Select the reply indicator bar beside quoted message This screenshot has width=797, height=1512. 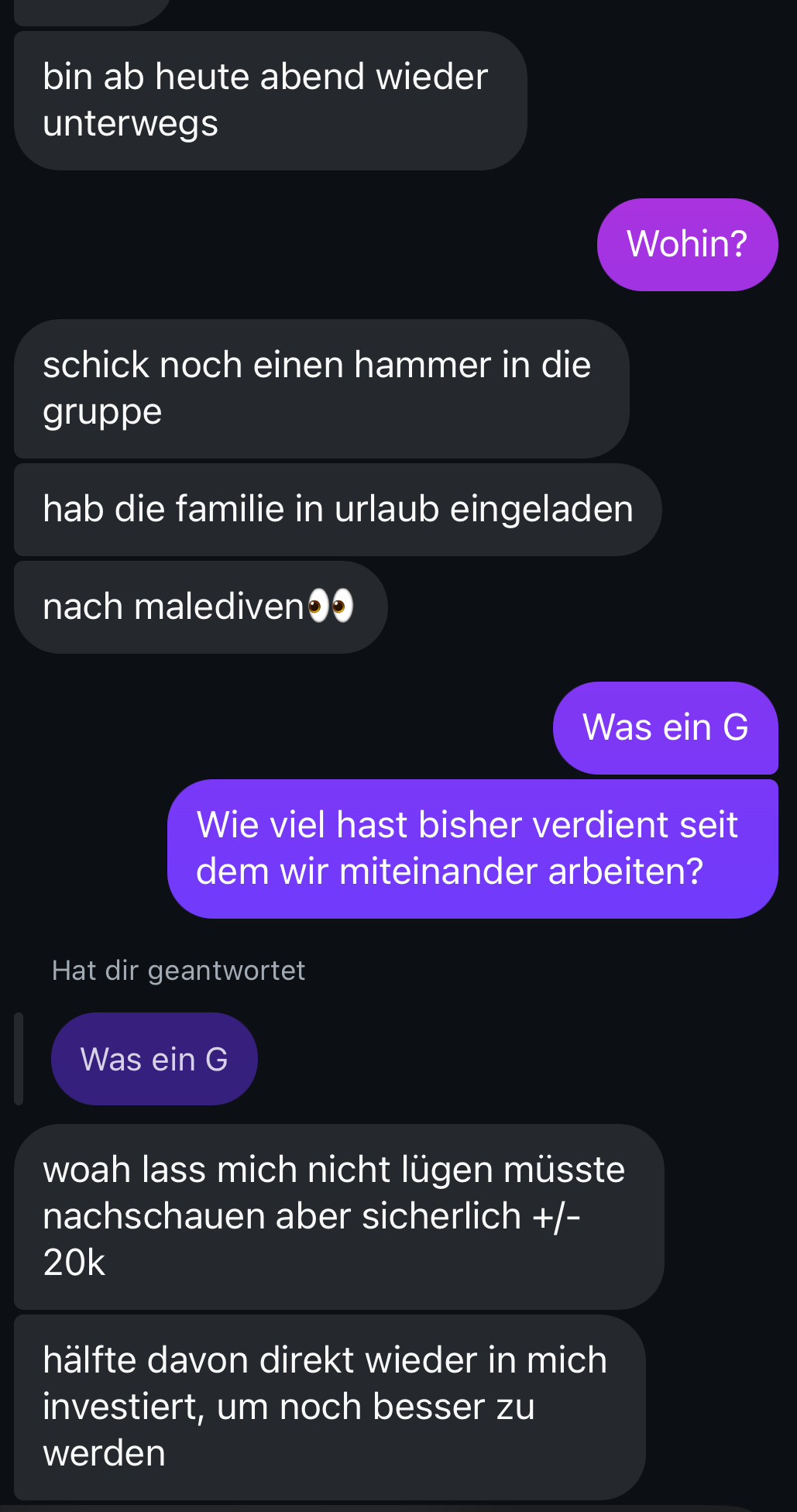[x=20, y=1058]
